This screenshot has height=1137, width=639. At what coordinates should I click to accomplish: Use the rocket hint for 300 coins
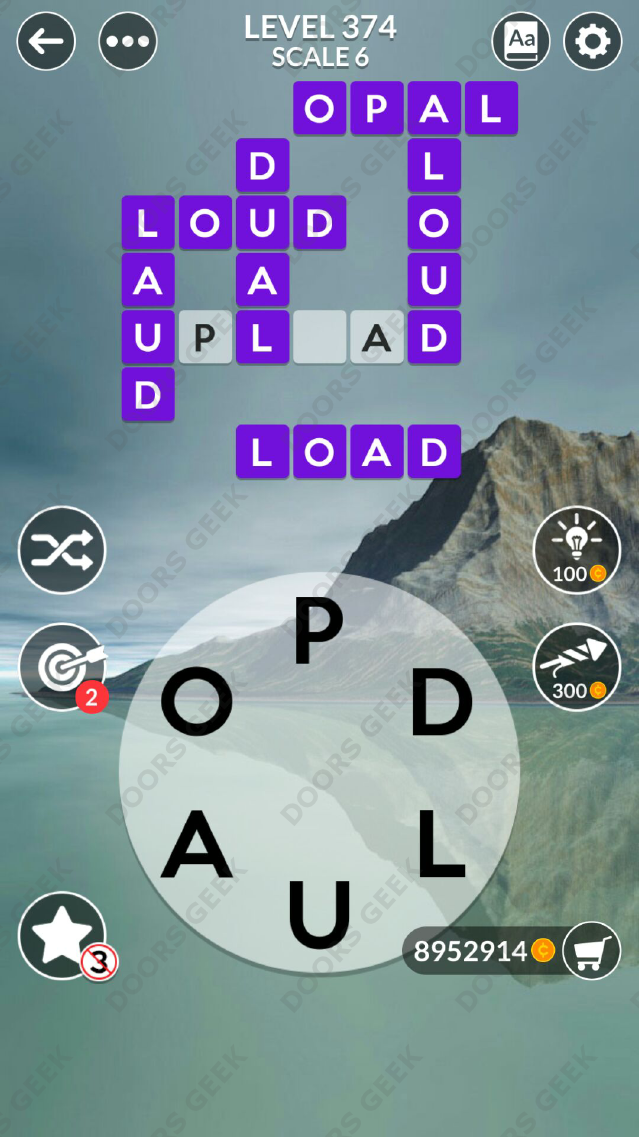576,666
